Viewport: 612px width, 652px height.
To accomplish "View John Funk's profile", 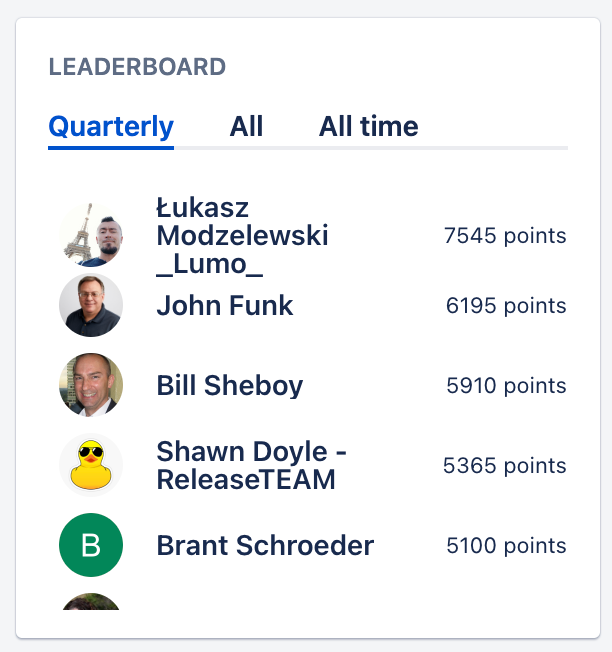I will pyautogui.click(x=225, y=306).
